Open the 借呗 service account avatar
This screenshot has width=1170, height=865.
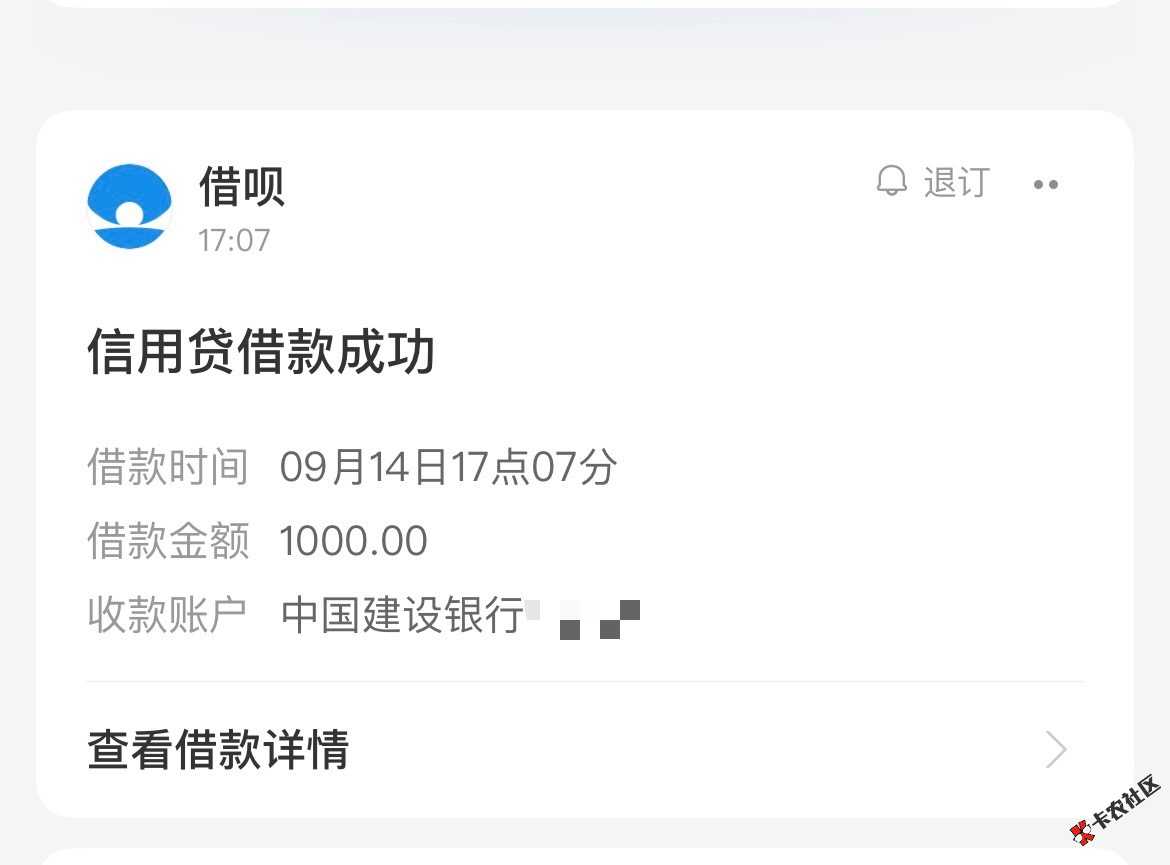(x=129, y=206)
